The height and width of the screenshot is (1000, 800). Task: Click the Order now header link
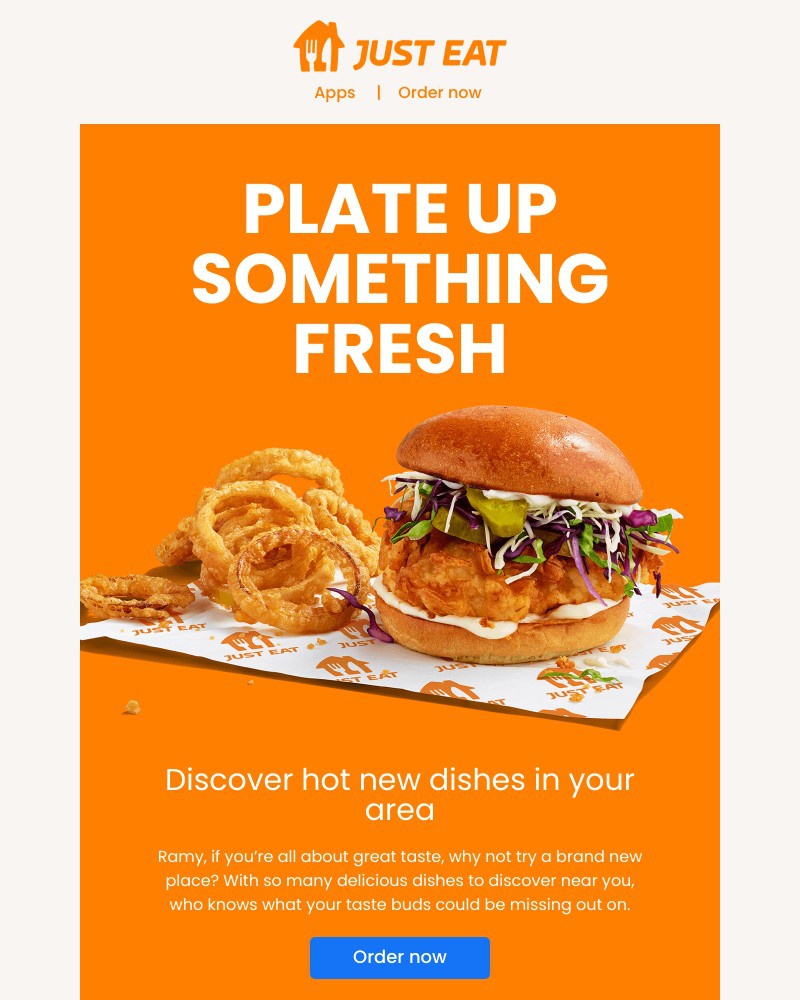coord(440,93)
